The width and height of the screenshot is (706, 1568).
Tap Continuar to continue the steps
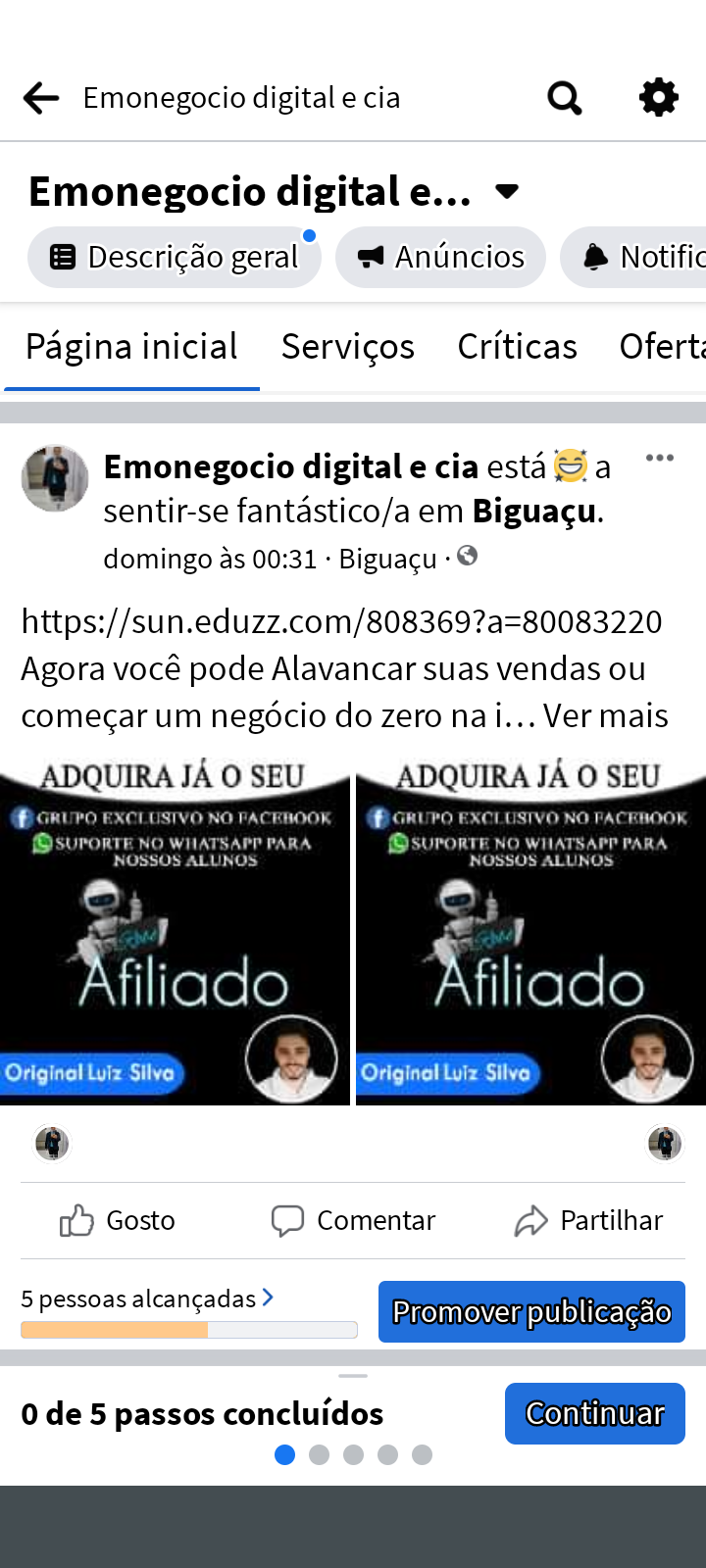pyautogui.click(x=594, y=1413)
